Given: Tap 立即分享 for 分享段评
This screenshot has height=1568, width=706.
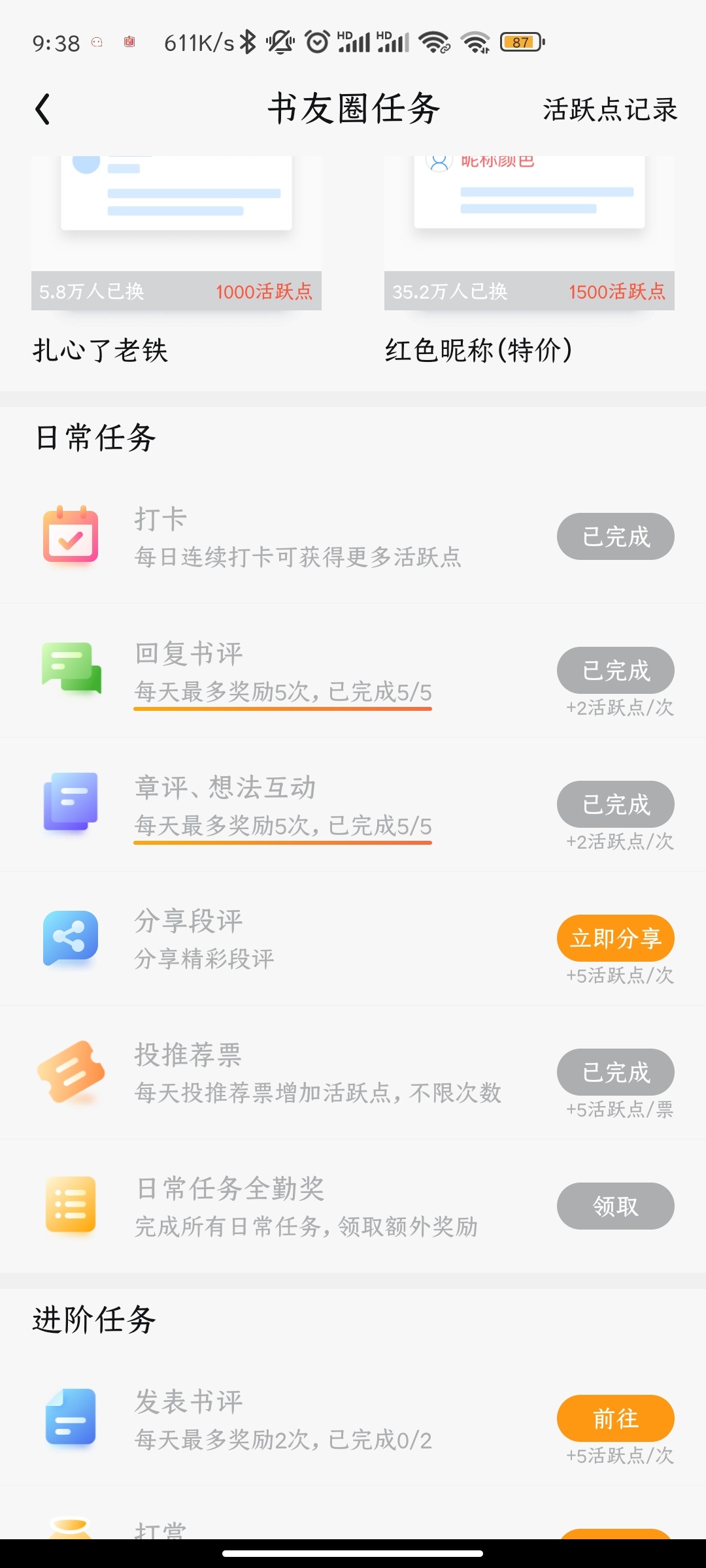Looking at the screenshot, I should tap(615, 938).
